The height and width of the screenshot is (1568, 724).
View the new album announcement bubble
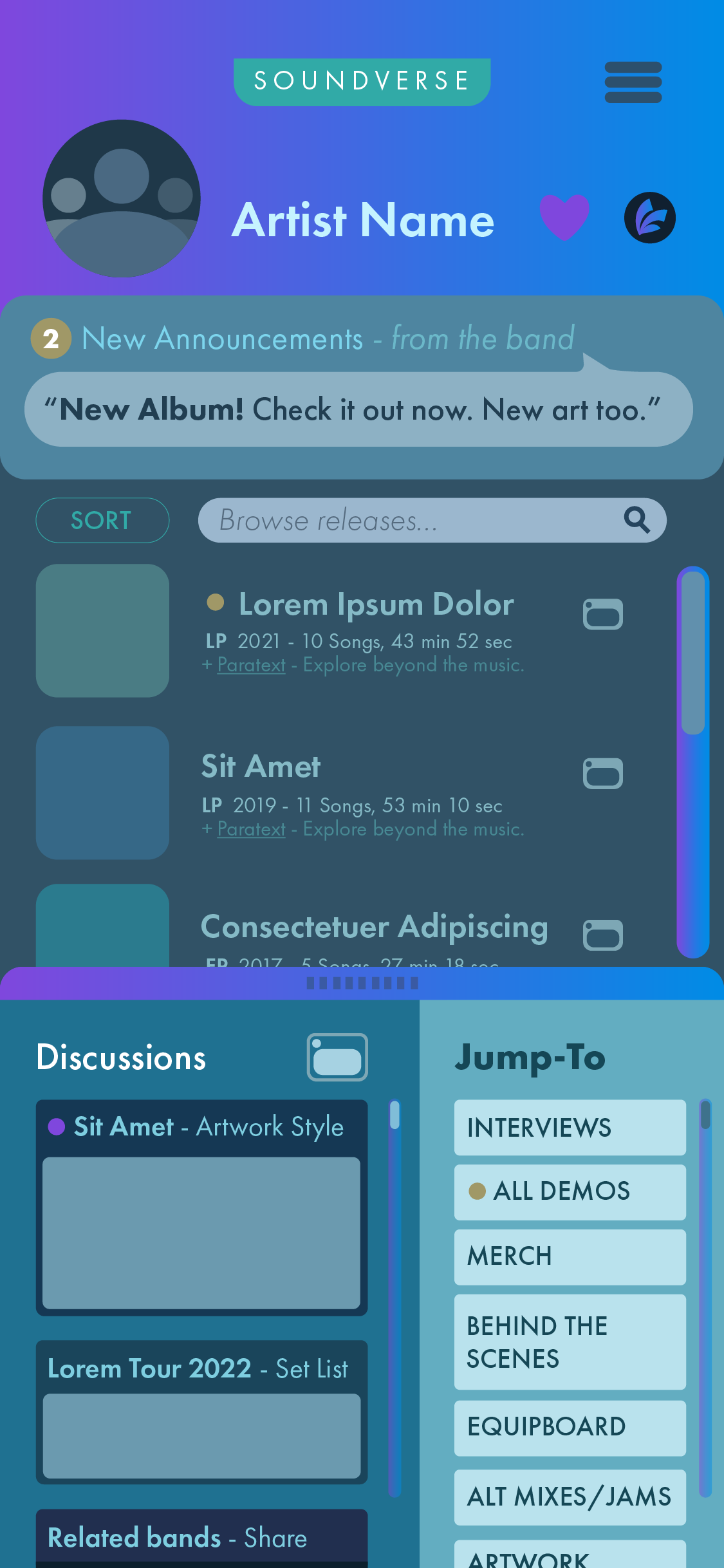pyautogui.click(x=358, y=409)
